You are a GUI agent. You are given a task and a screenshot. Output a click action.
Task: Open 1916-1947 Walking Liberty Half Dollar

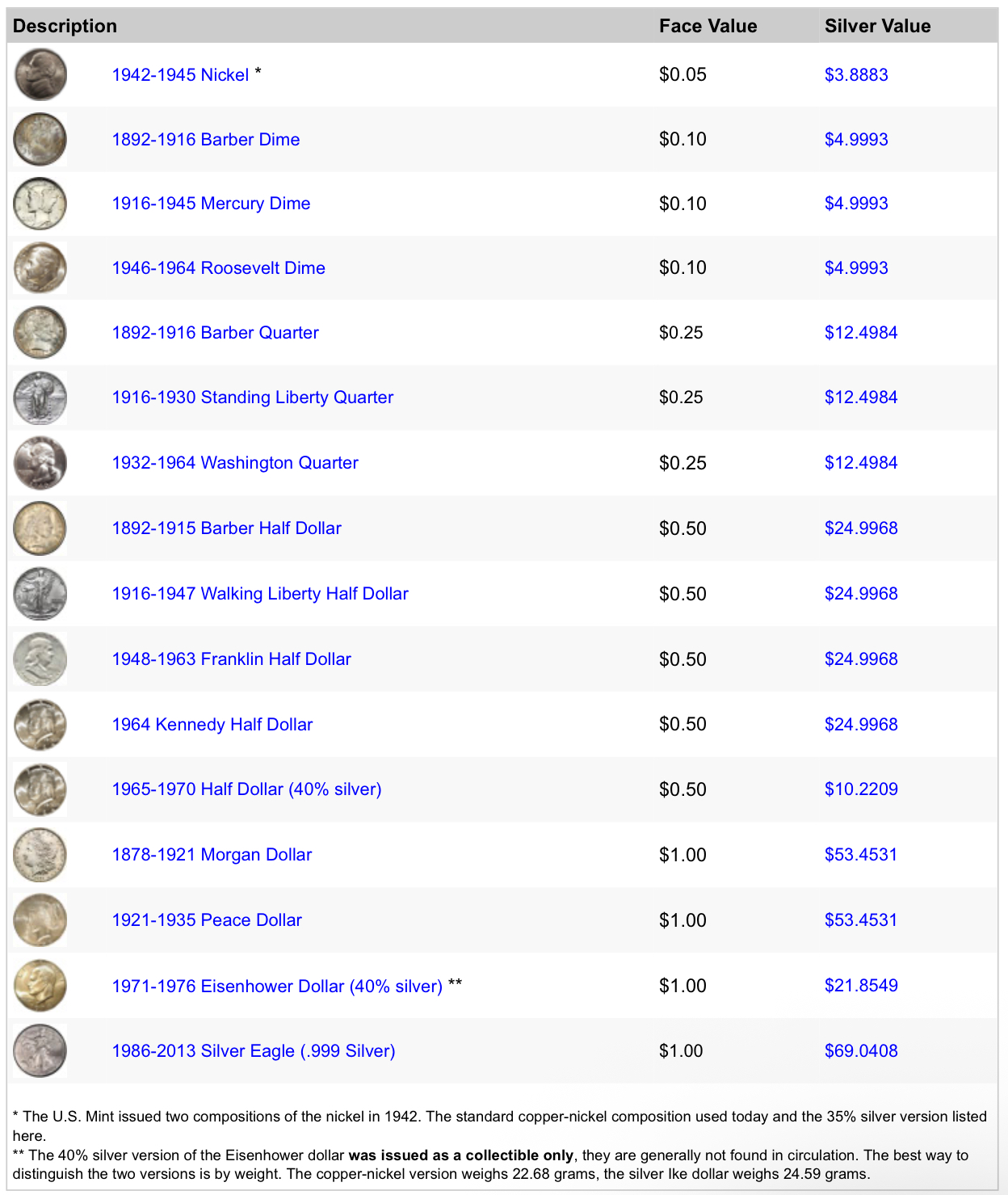[x=260, y=594]
